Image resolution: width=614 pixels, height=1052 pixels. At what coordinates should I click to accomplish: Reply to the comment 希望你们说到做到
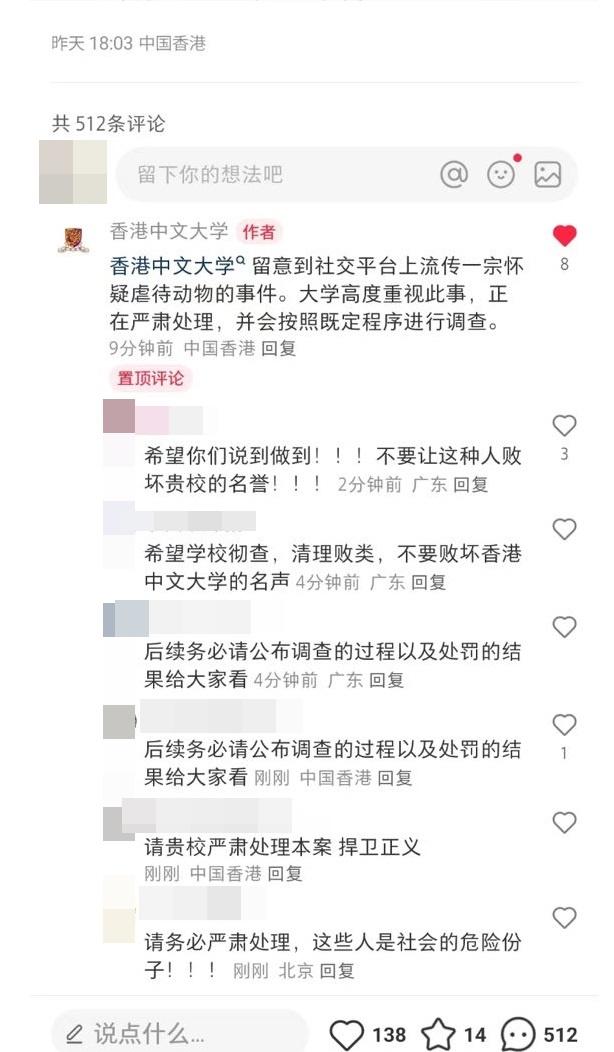(470, 484)
